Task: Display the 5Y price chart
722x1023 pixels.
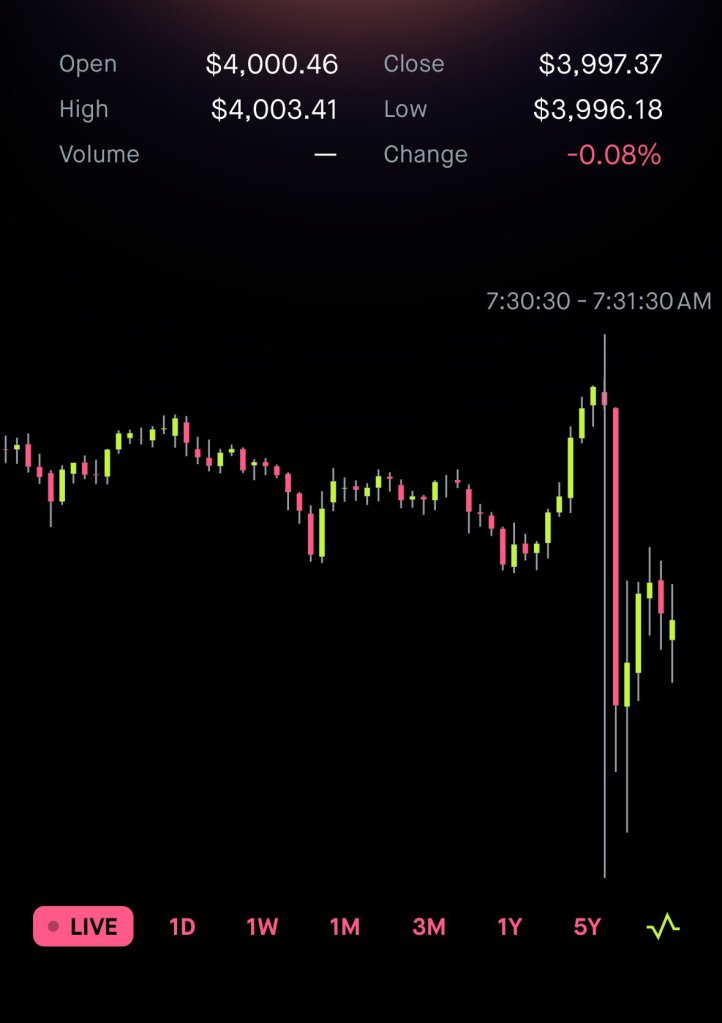Action: click(587, 927)
